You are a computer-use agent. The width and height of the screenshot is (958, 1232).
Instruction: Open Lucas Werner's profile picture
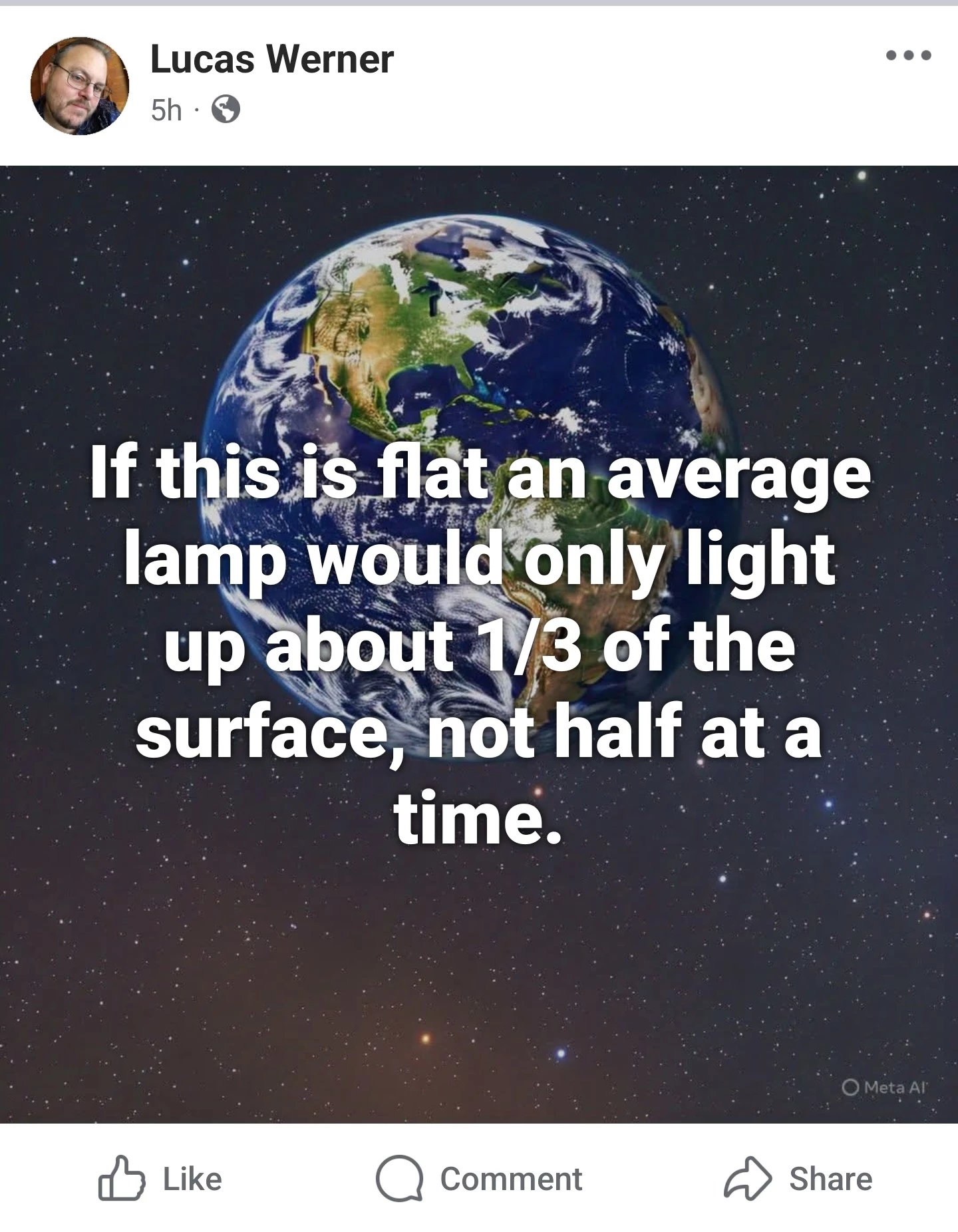[80, 86]
